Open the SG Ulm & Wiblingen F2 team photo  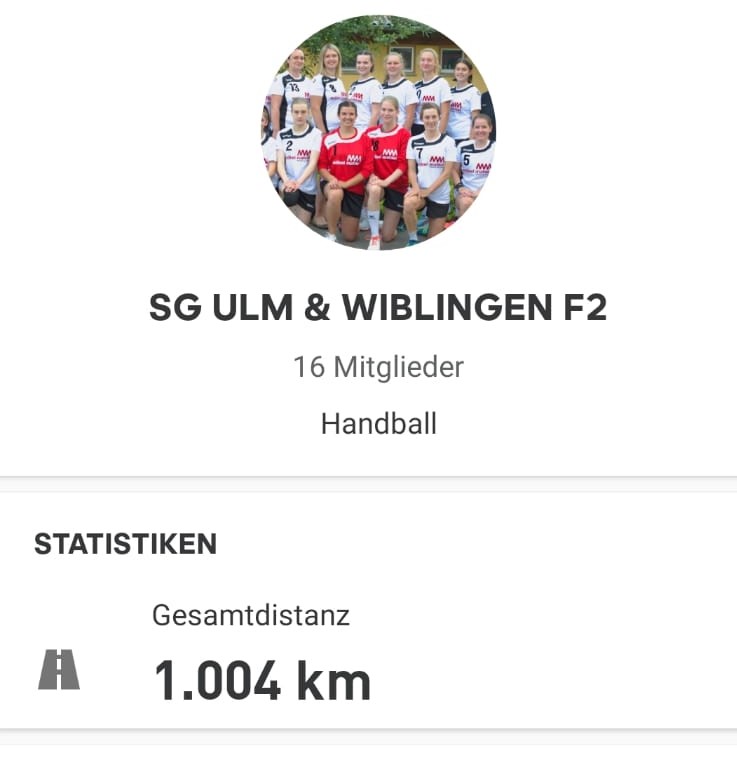point(379,132)
